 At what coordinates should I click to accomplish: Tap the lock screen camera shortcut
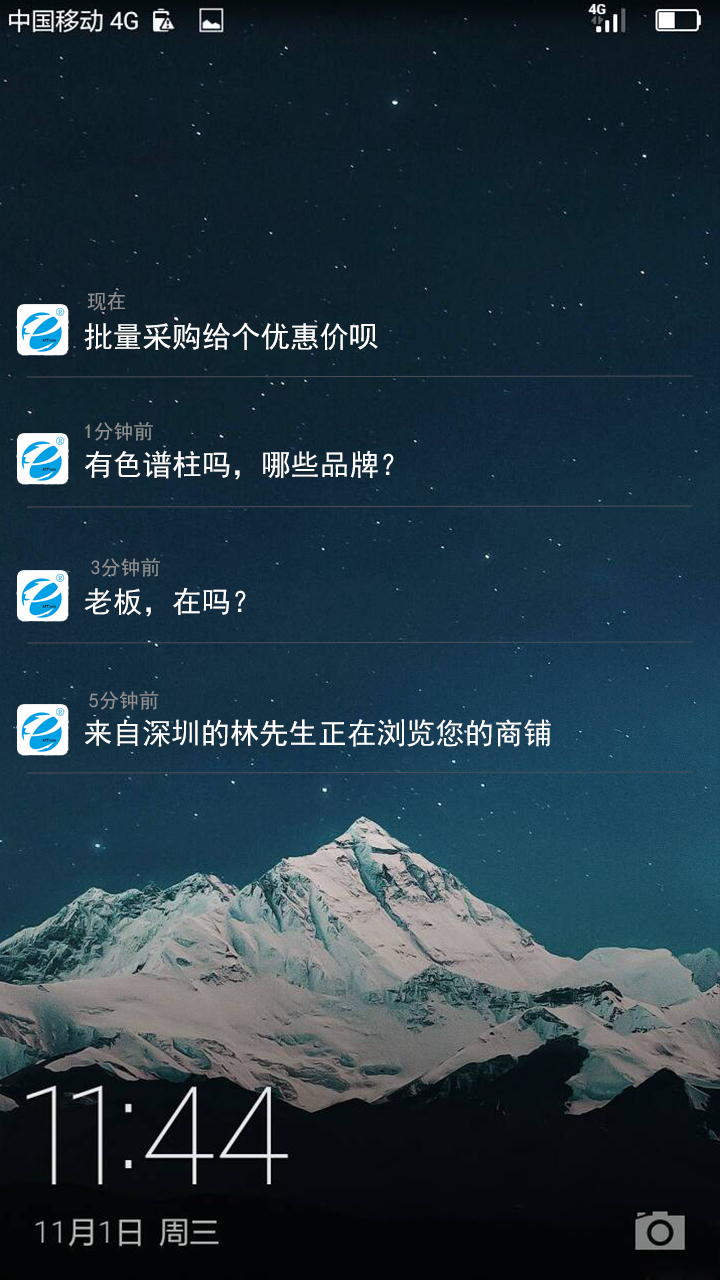coord(659,1231)
